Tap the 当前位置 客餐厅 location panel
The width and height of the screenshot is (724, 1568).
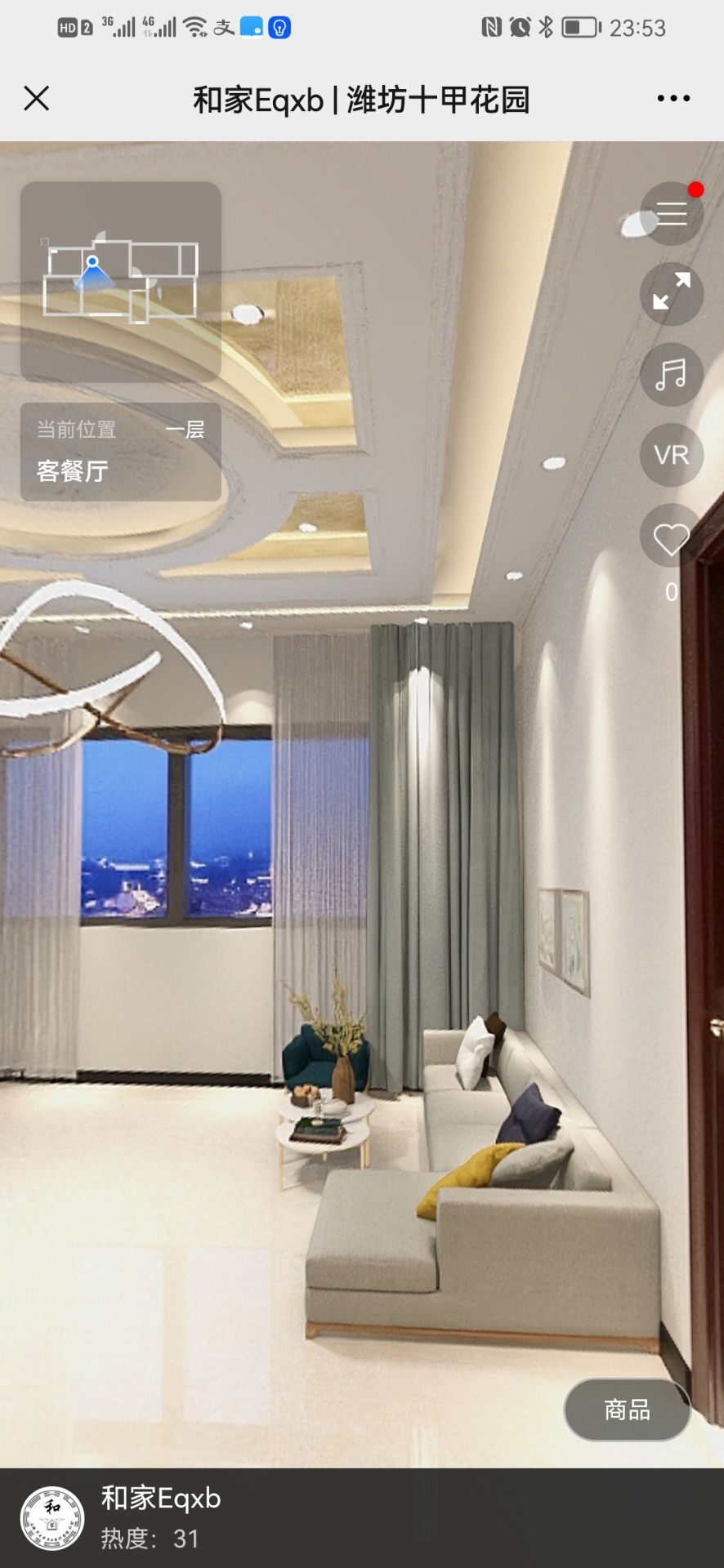pos(121,452)
